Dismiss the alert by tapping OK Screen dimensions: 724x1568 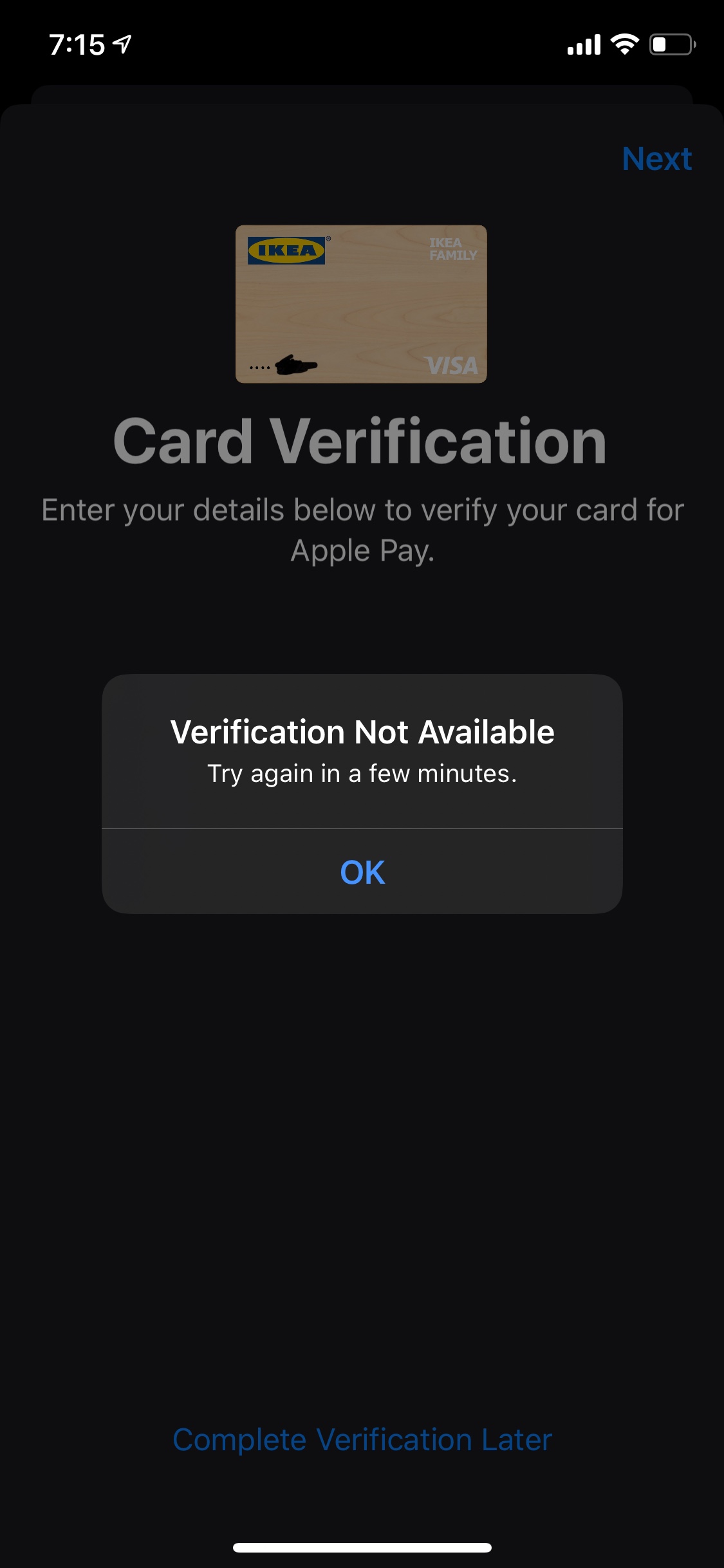(x=362, y=872)
